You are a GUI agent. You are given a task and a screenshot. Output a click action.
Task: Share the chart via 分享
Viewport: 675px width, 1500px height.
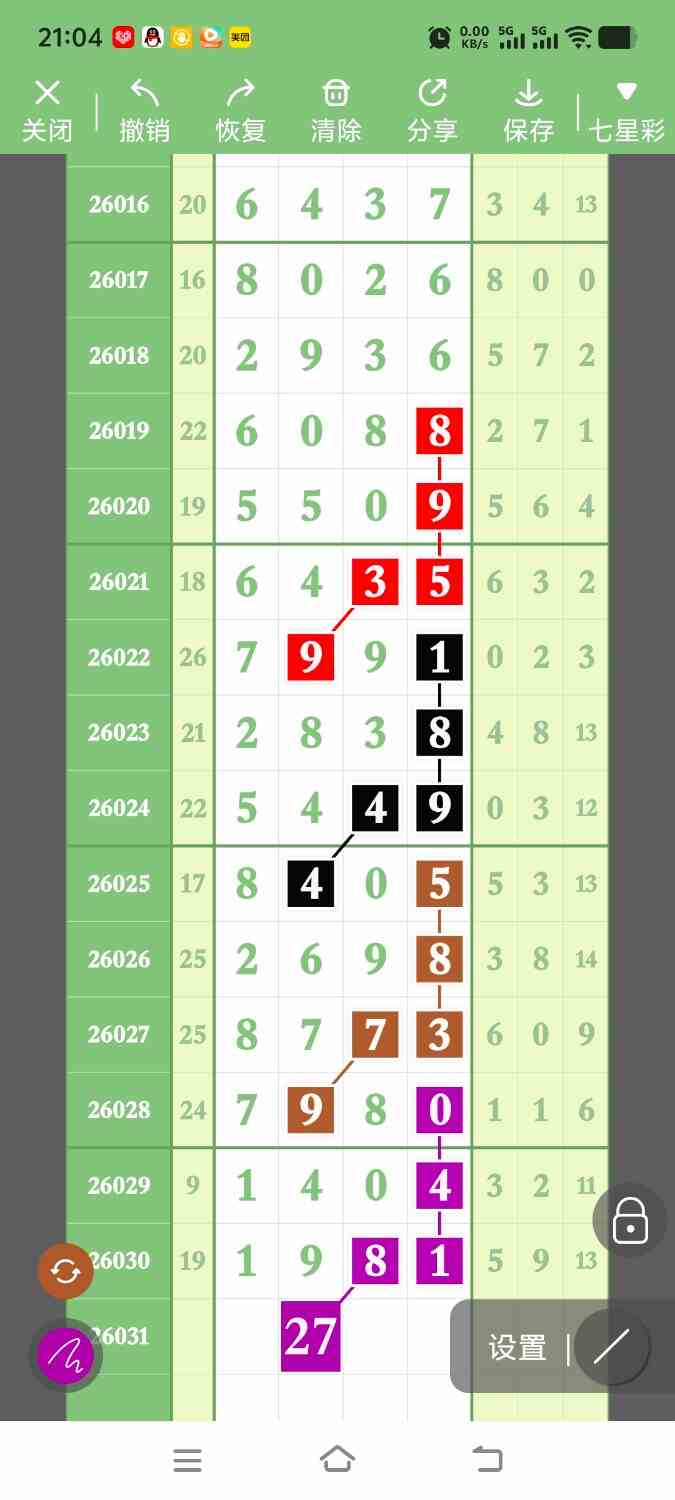pos(432,110)
